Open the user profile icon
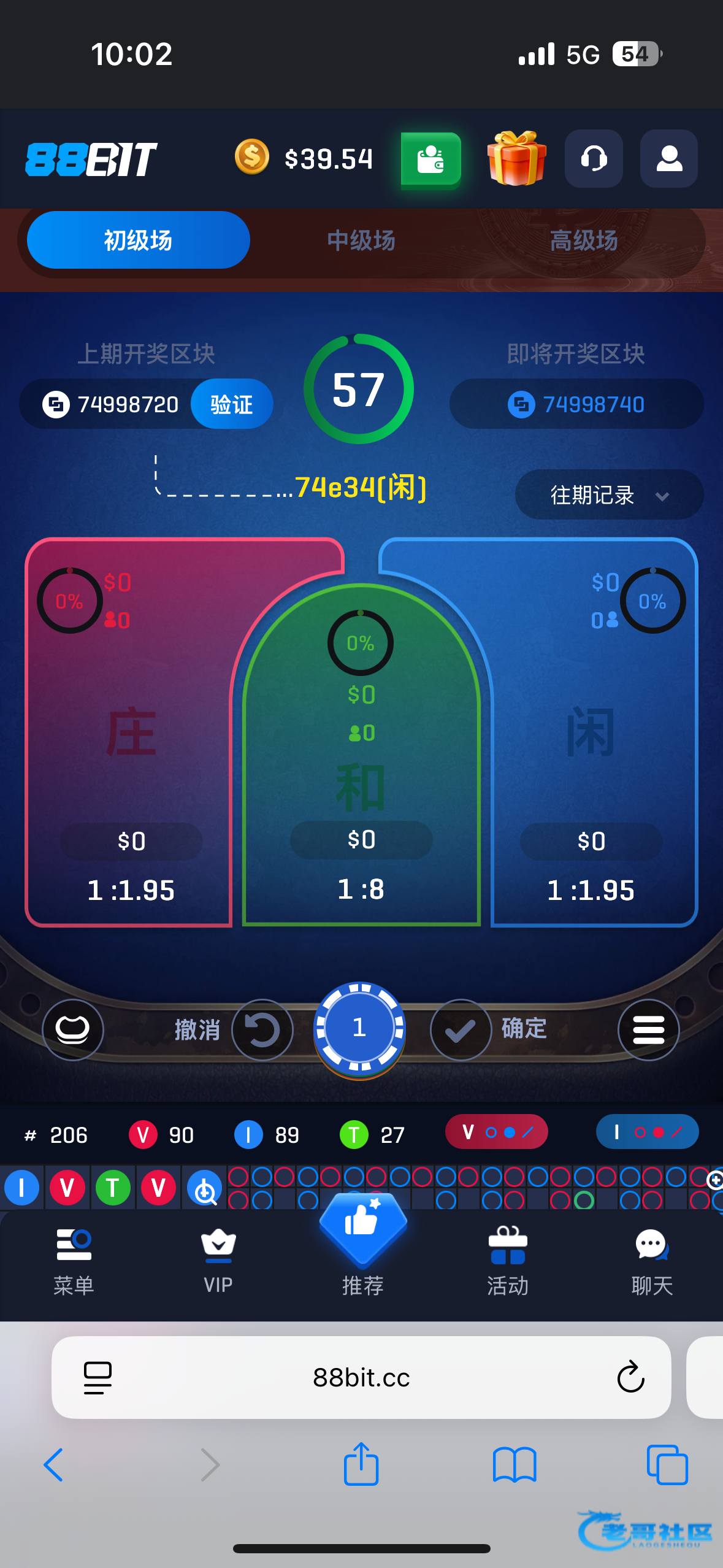This screenshot has height=1568, width=723. click(x=669, y=159)
